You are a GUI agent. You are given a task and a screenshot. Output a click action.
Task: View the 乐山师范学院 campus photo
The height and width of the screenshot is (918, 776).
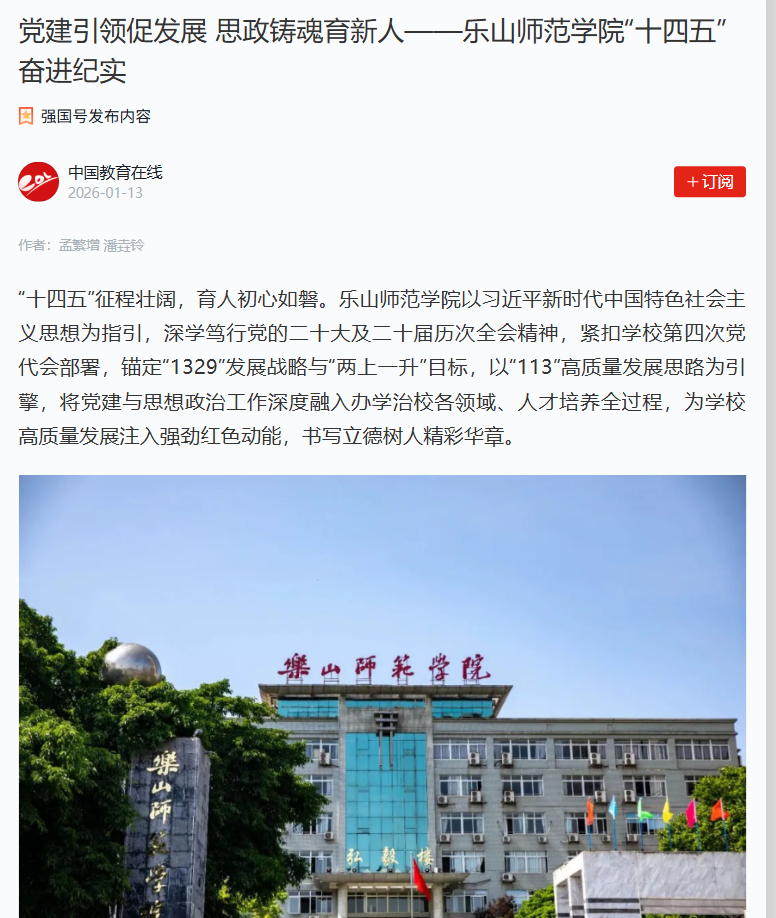(382, 696)
